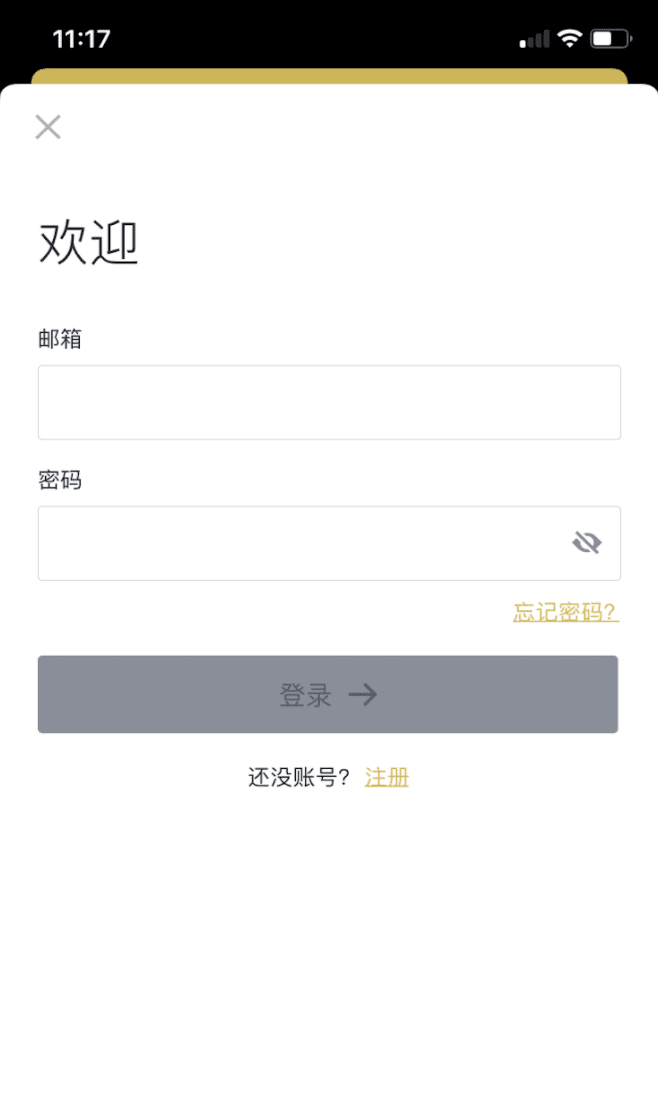The width and height of the screenshot is (658, 1094).
Task: Open the 注册 sign-up link
Action: coord(387,778)
